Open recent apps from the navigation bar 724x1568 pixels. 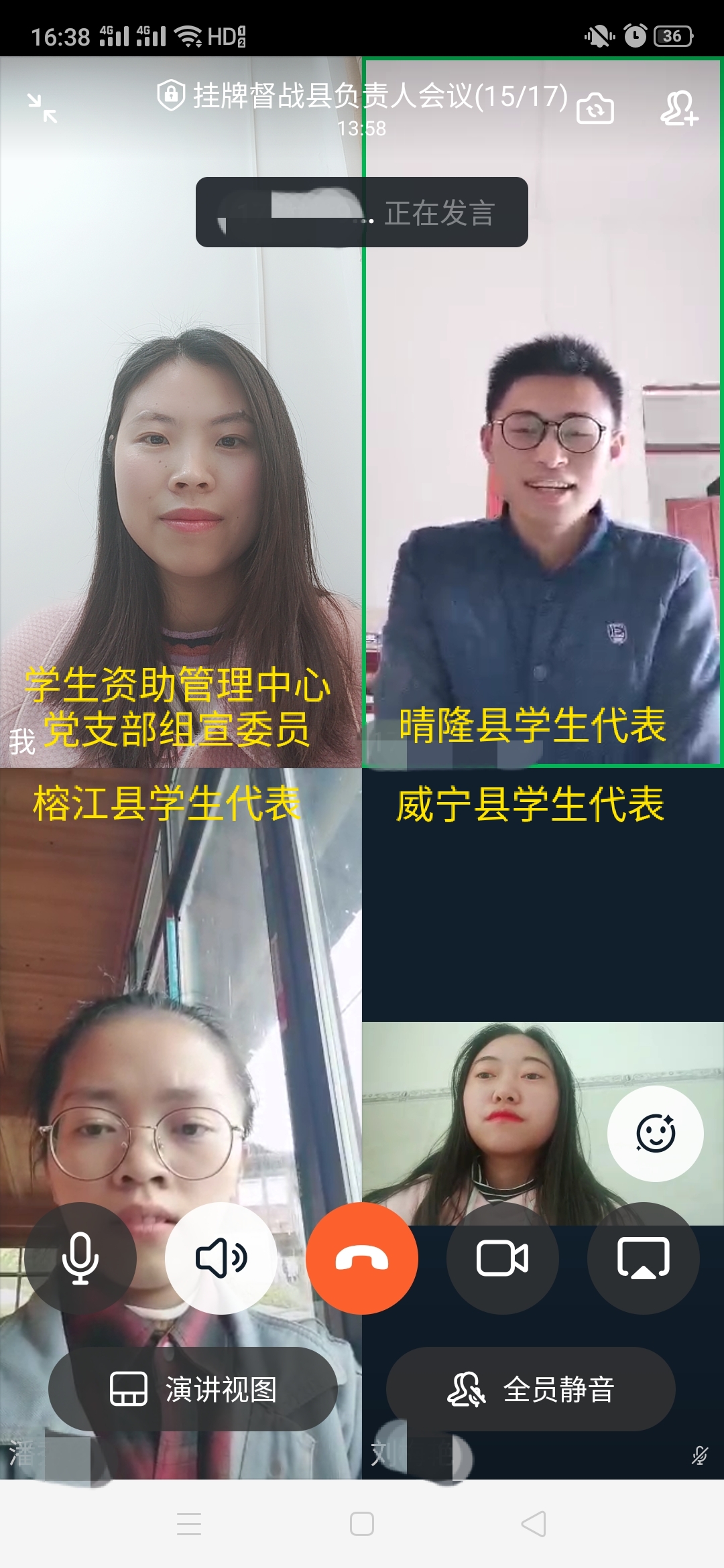tap(189, 1524)
